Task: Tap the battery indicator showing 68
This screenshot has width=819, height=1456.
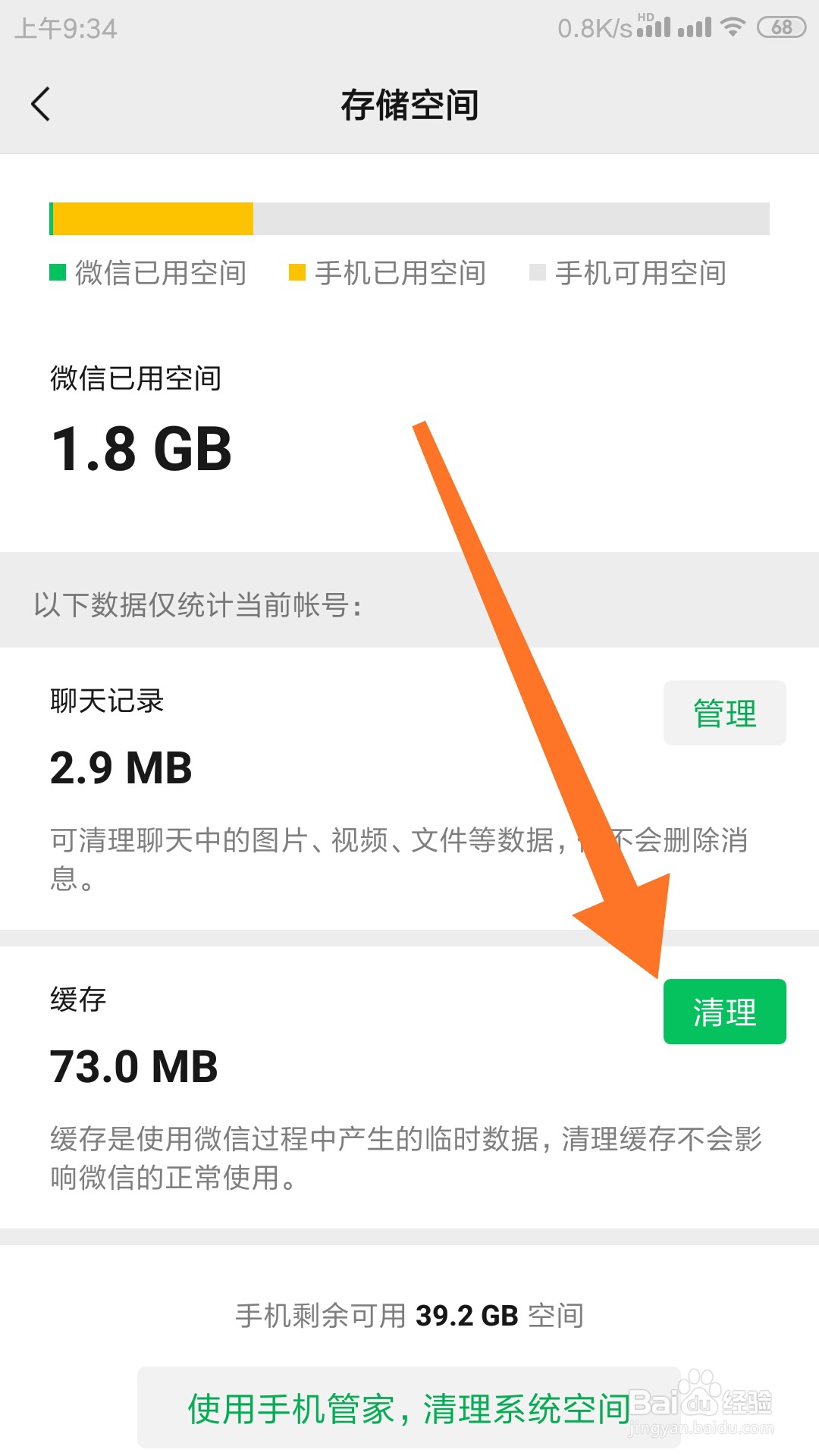Action: 780,26
